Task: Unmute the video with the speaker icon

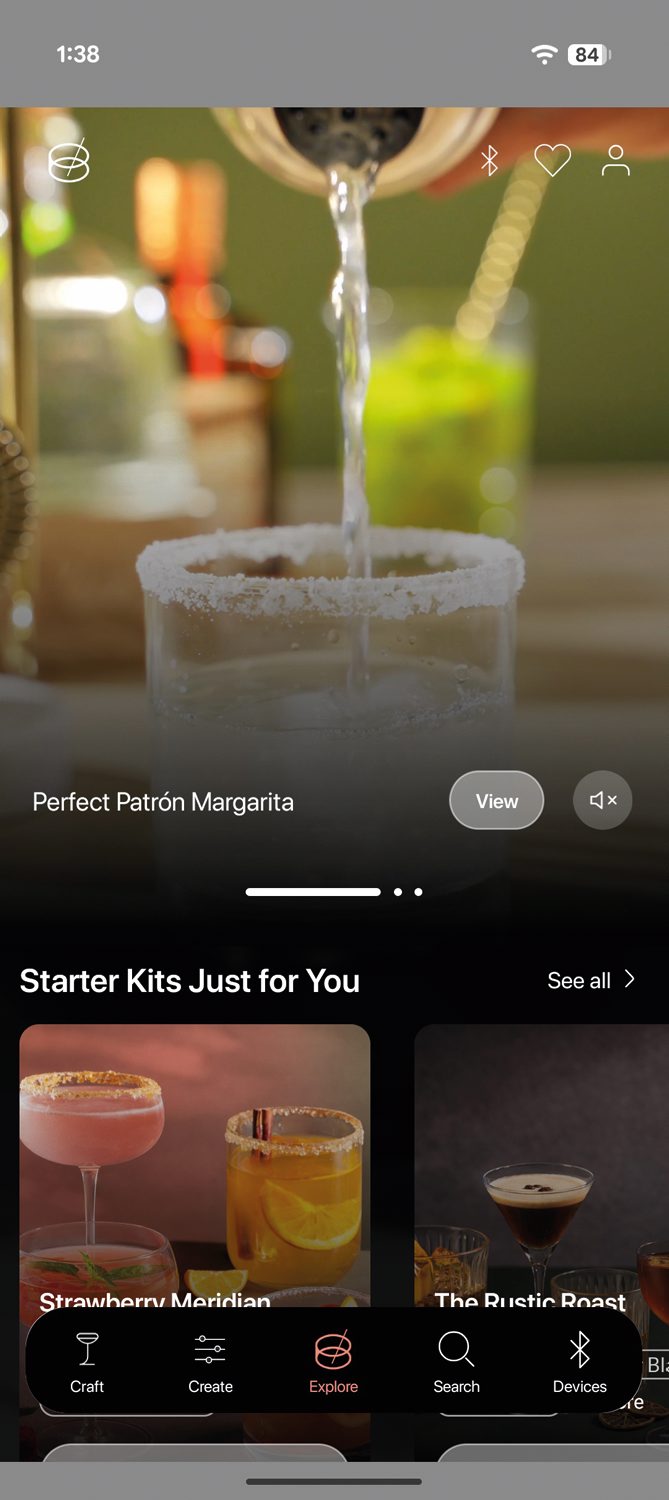Action: coord(603,801)
